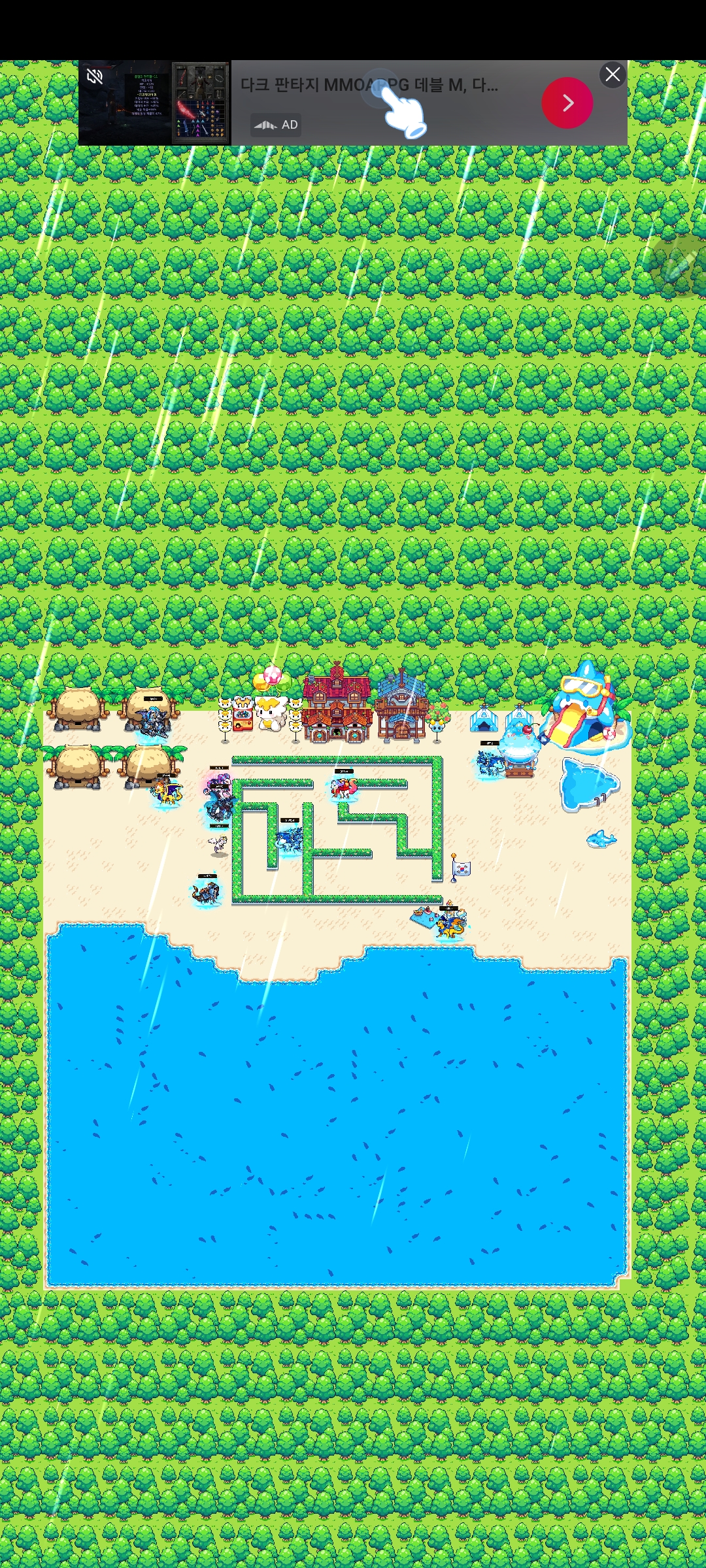The height and width of the screenshot is (1568, 706).
Task: Close the ad banner
Action: (x=613, y=74)
